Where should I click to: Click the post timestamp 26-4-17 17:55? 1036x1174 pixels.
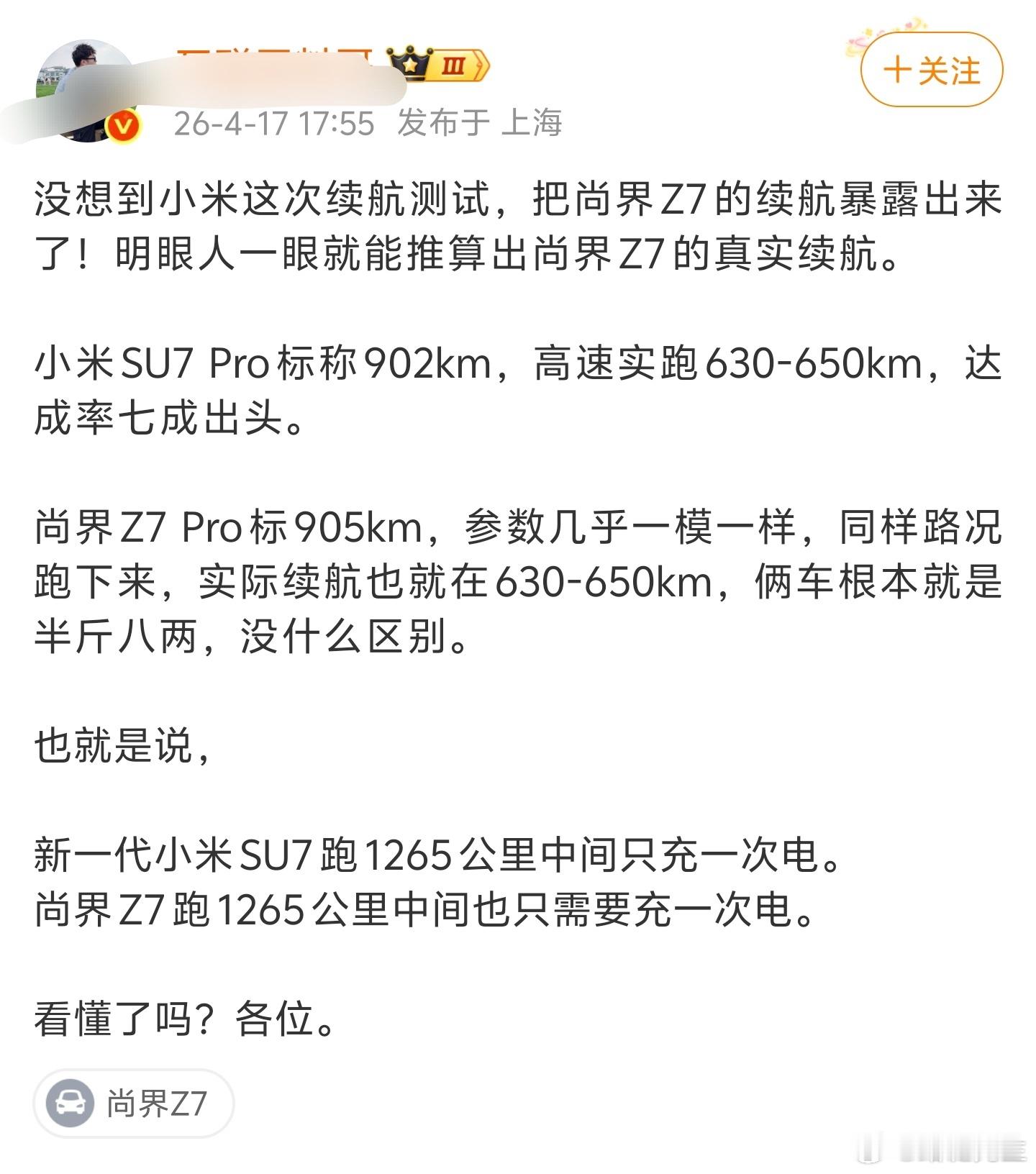[273, 124]
